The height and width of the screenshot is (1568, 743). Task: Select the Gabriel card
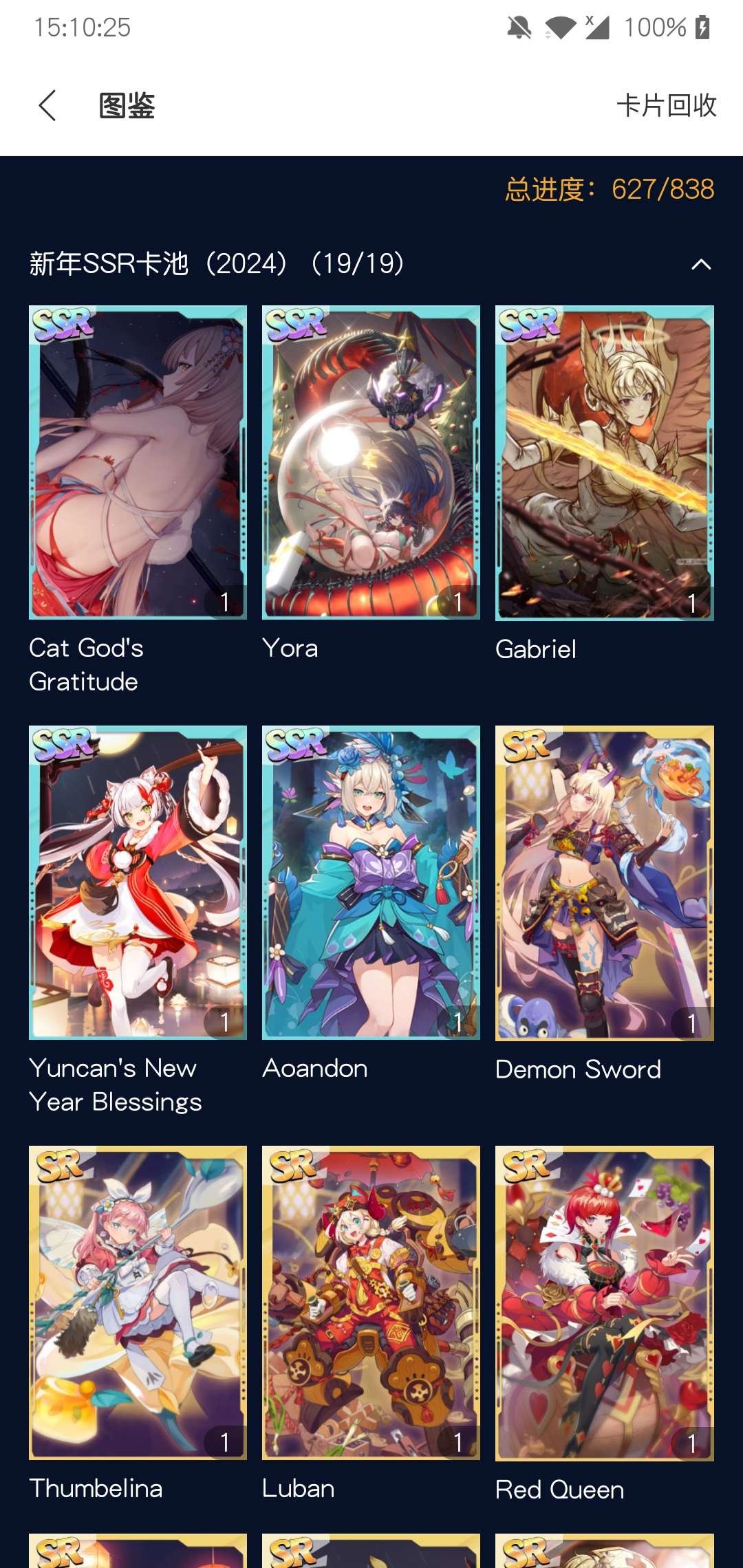point(604,463)
